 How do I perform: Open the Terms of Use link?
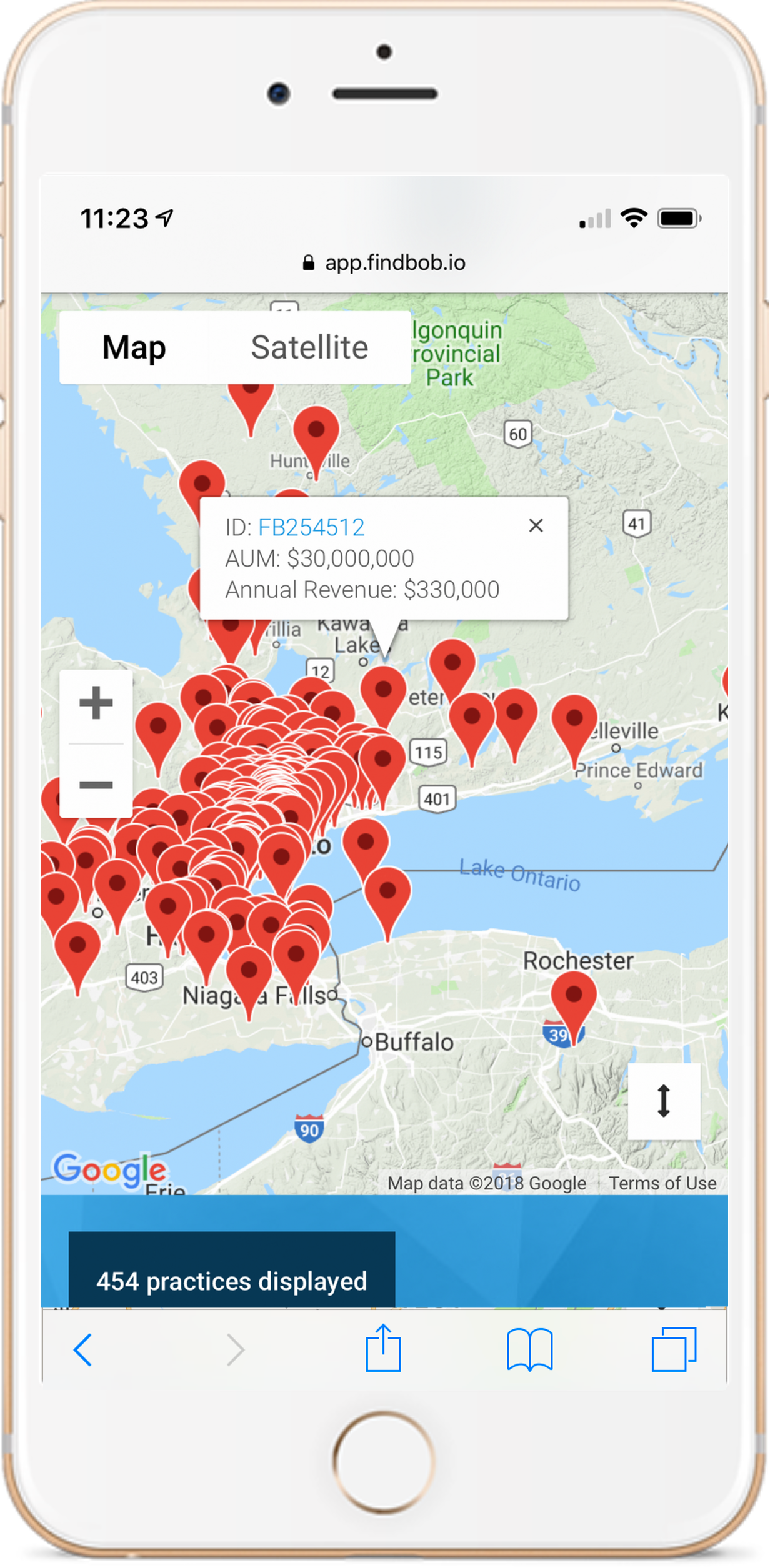tap(662, 1183)
